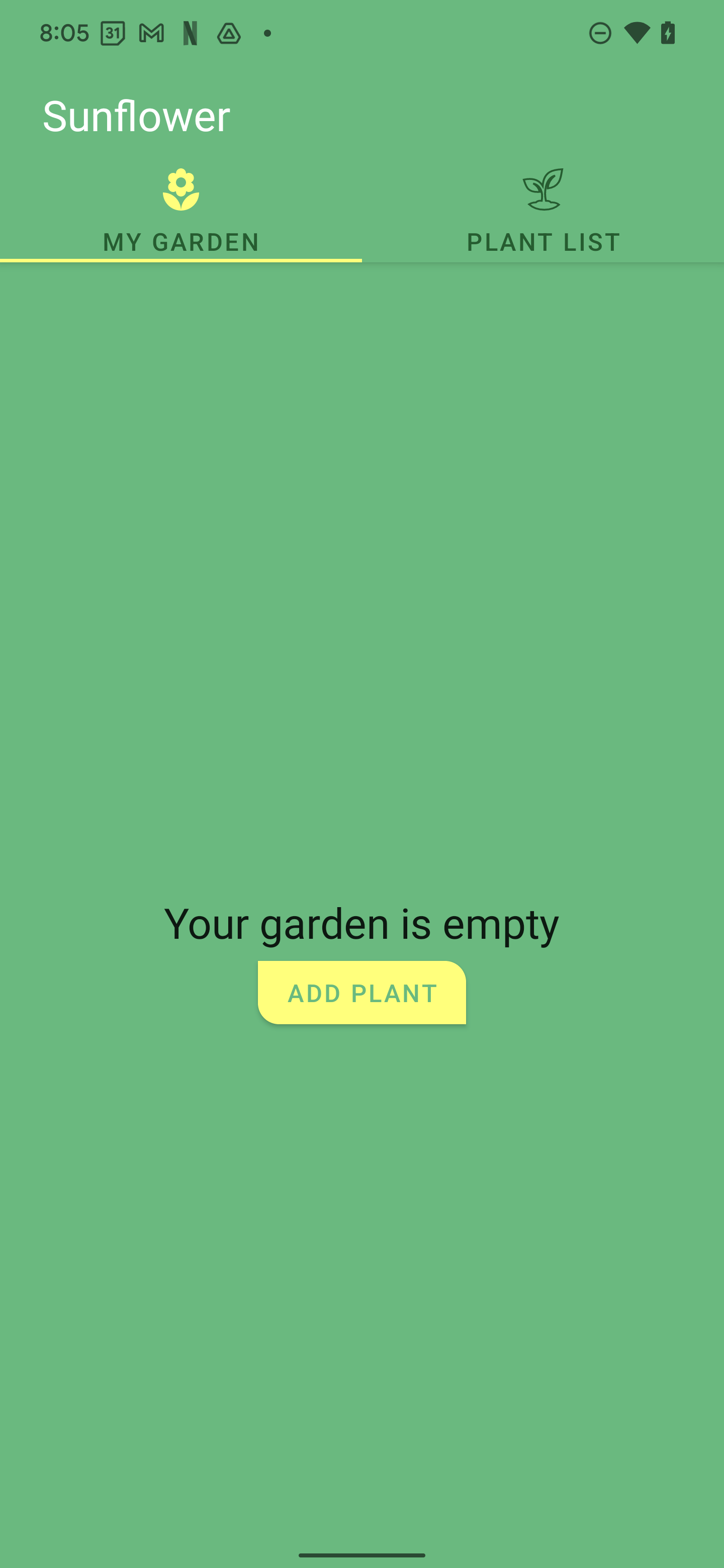This screenshot has width=724, height=1568.
Task: Tap the yellow tab indicator under My Garden
Action: pos(181,260)
